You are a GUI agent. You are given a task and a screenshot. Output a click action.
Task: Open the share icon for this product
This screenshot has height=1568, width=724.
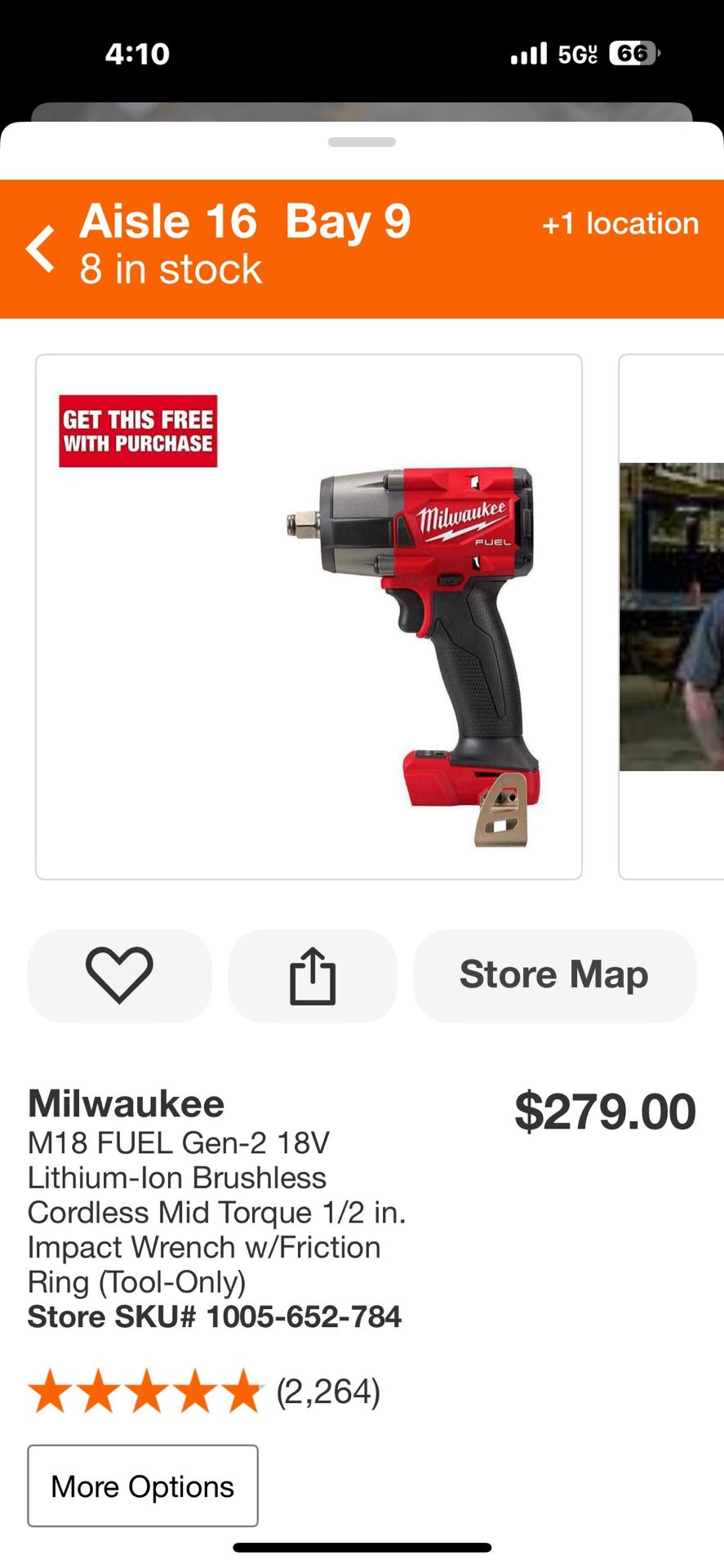(x=313, y=975)
